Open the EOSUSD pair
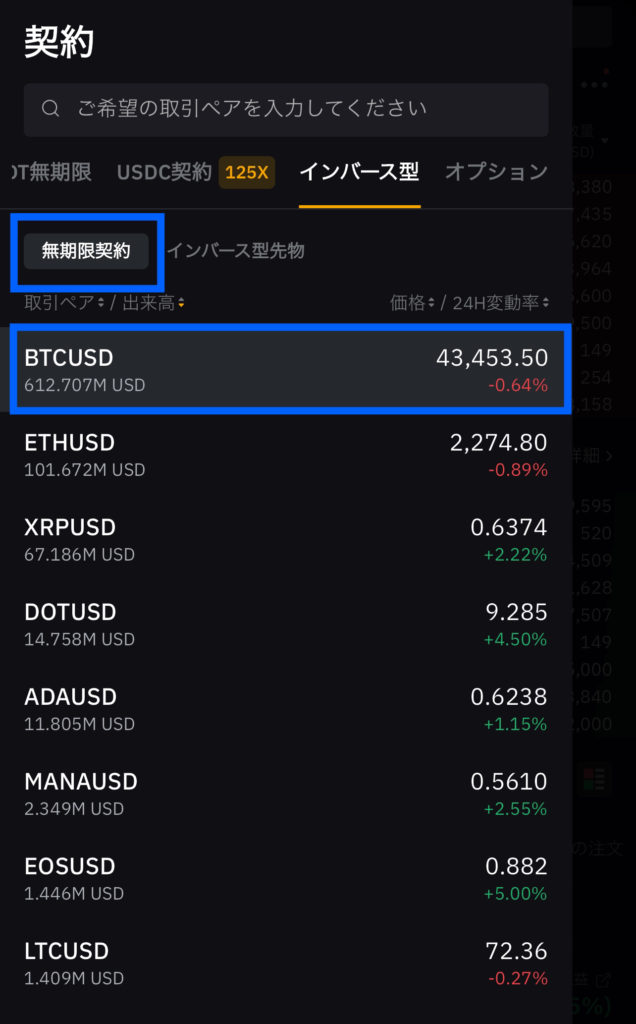The height and width of the screenshot is (1024, 636). pyautogui.click(x=286, y=879)
